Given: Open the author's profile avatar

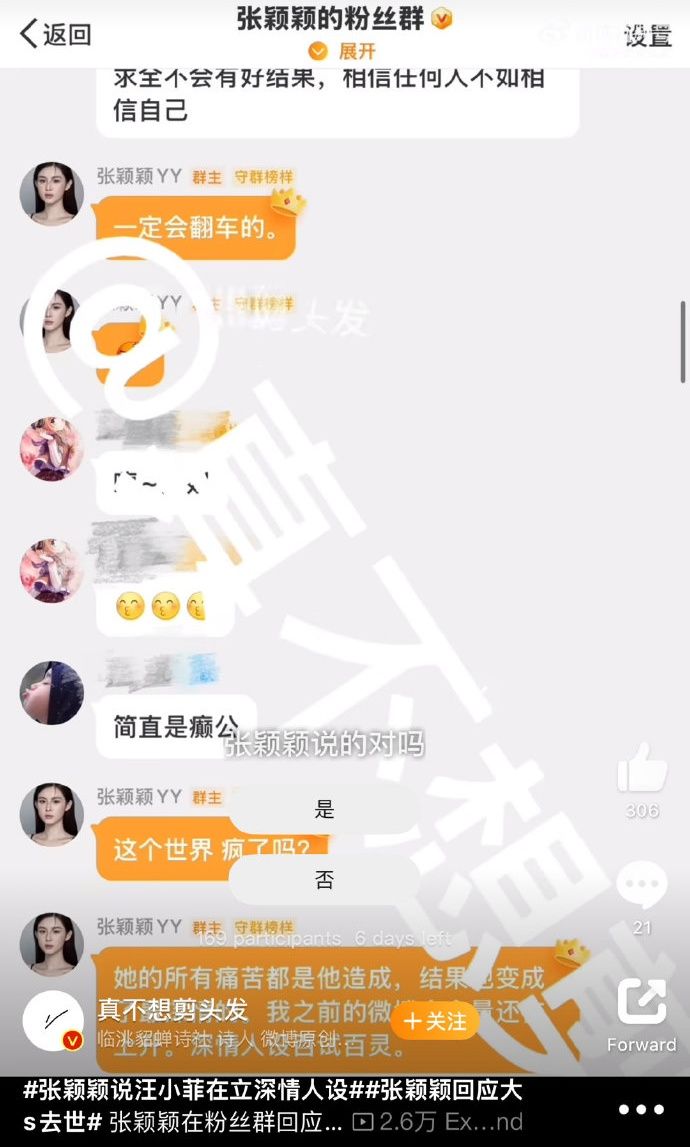Looking at the screenshot, I should click(53, 1020).
